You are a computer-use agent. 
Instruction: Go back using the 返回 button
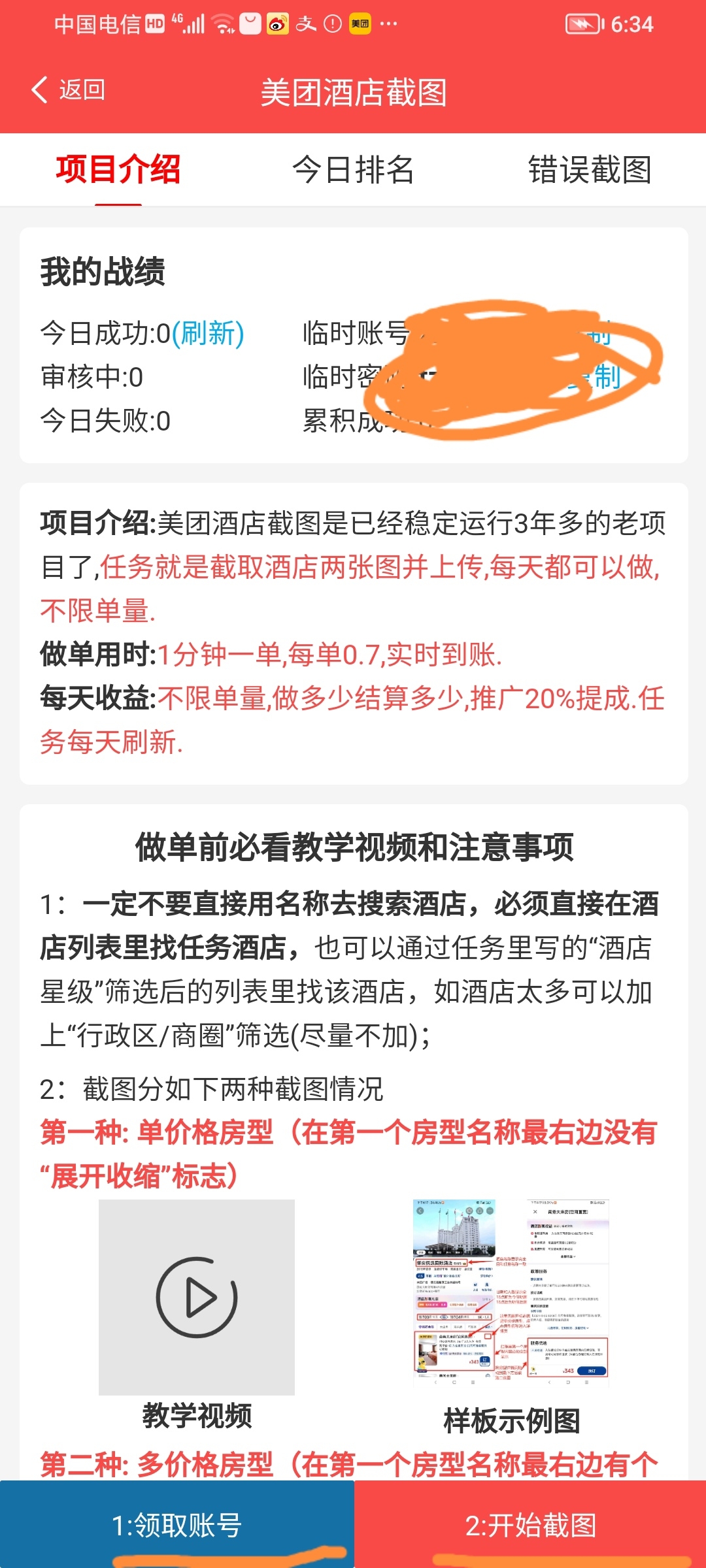coord(68,90)
